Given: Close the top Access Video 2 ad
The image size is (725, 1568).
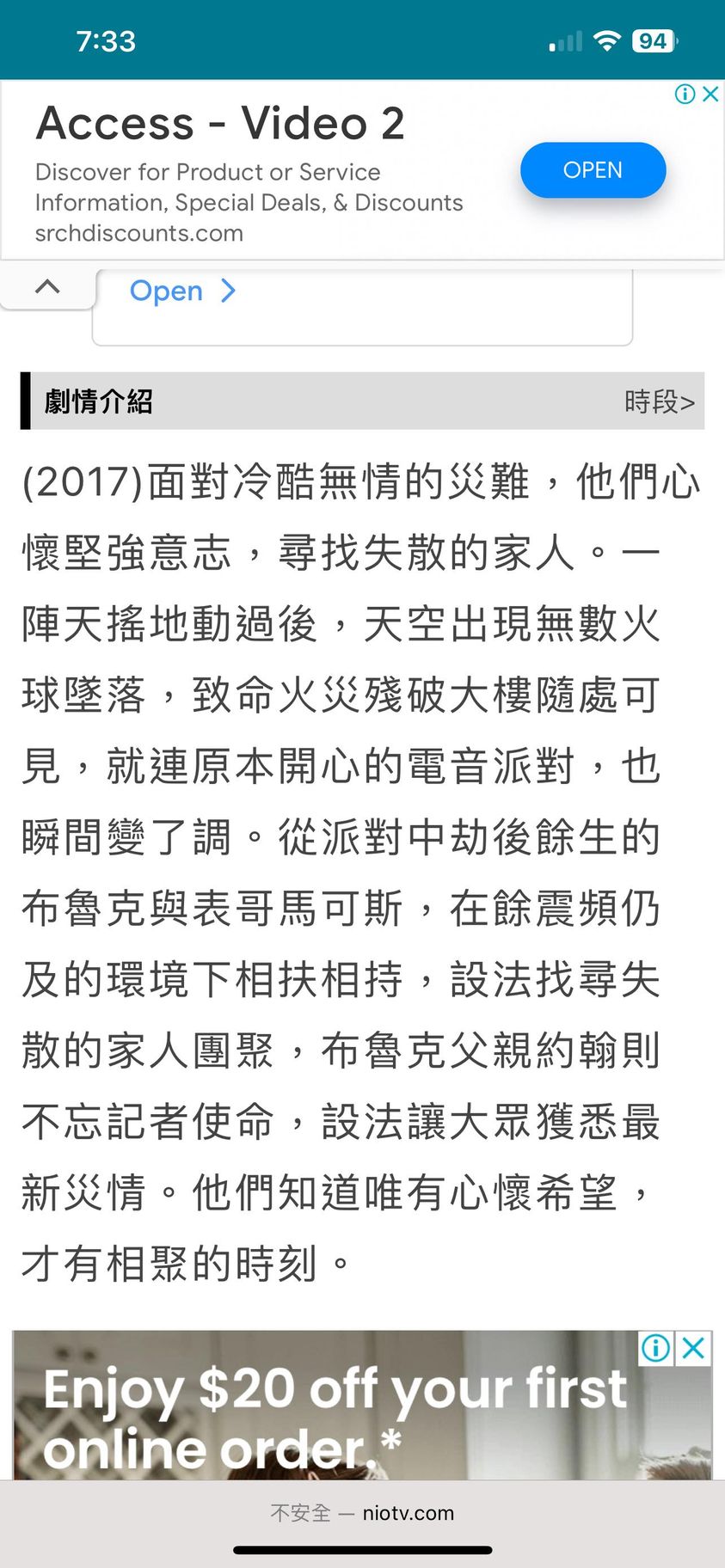Looking at the screenshot, I should (710, 94).
